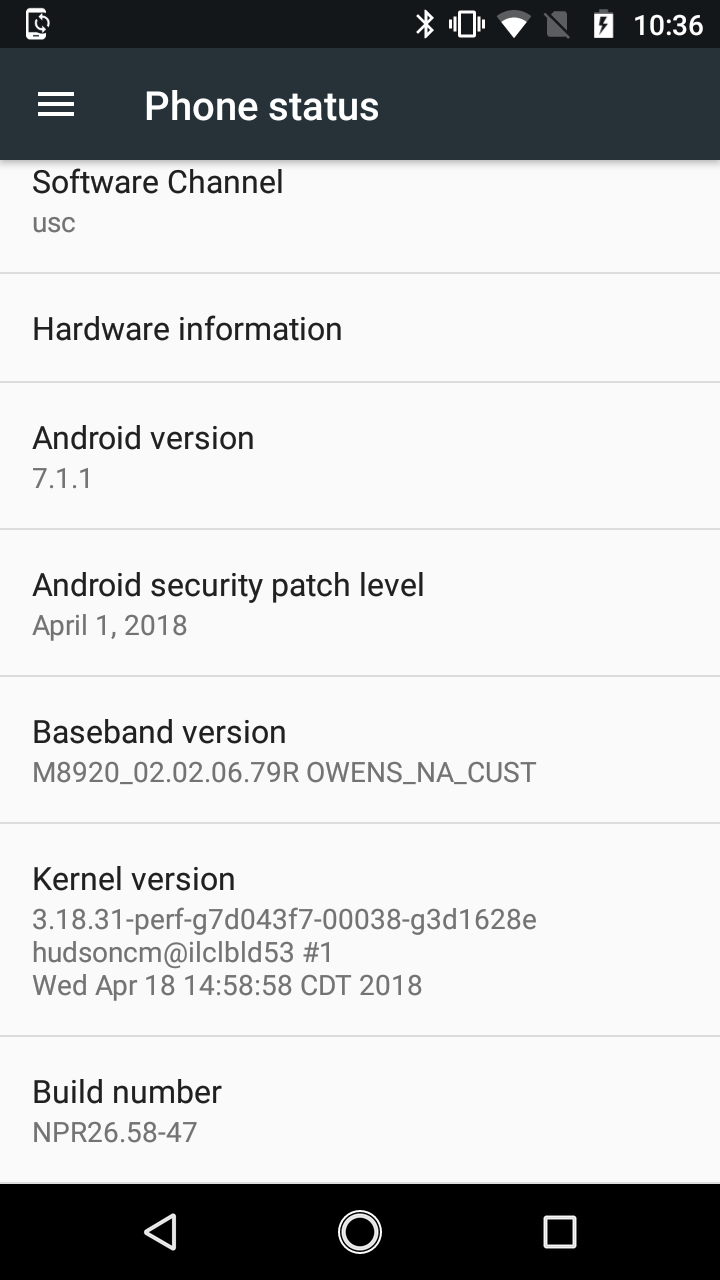Open Hardware information
The height and width of the screenshot is (1280, 720).
tap(360, 328)
